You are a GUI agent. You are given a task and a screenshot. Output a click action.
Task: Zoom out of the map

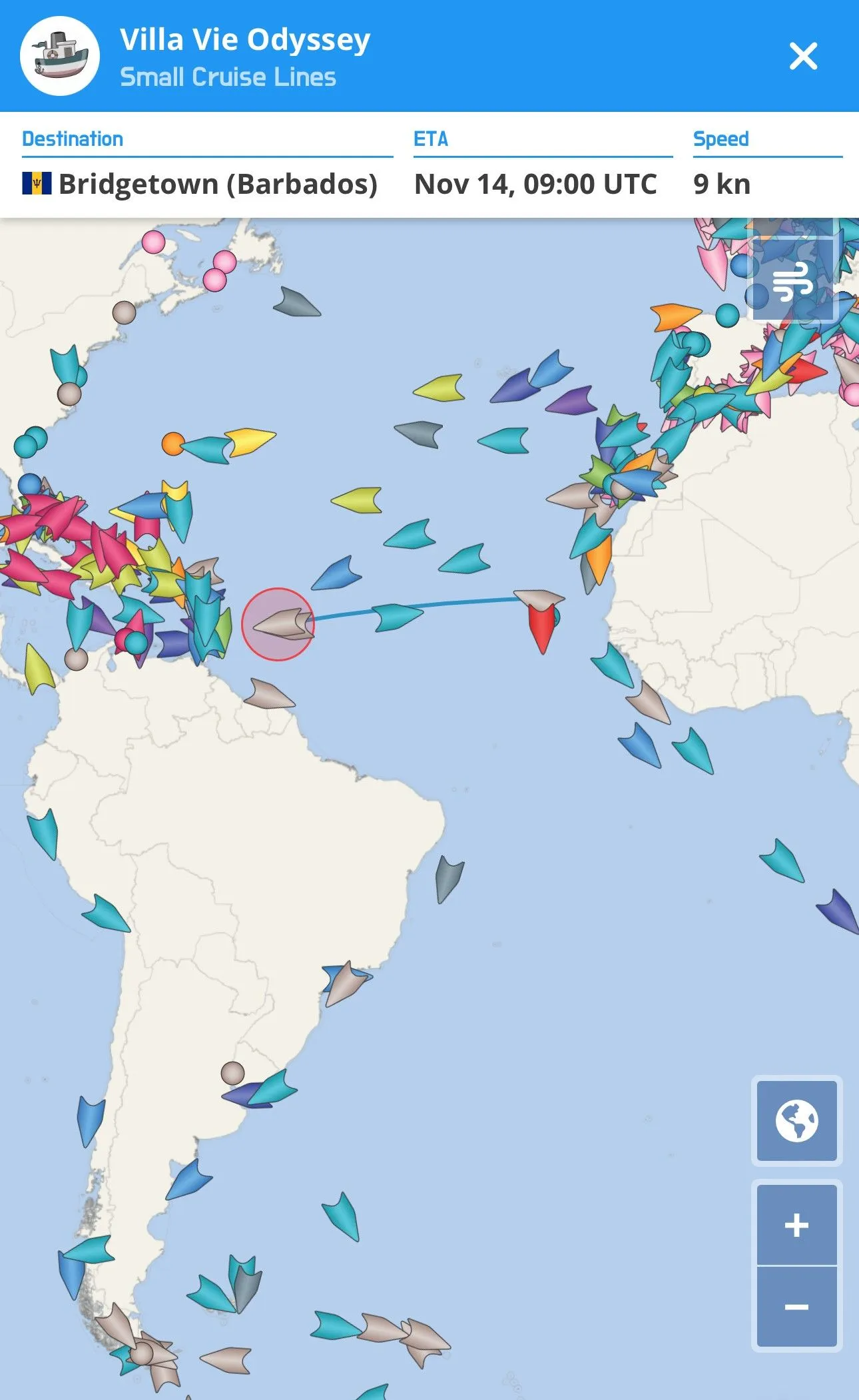click(796, 1307)
